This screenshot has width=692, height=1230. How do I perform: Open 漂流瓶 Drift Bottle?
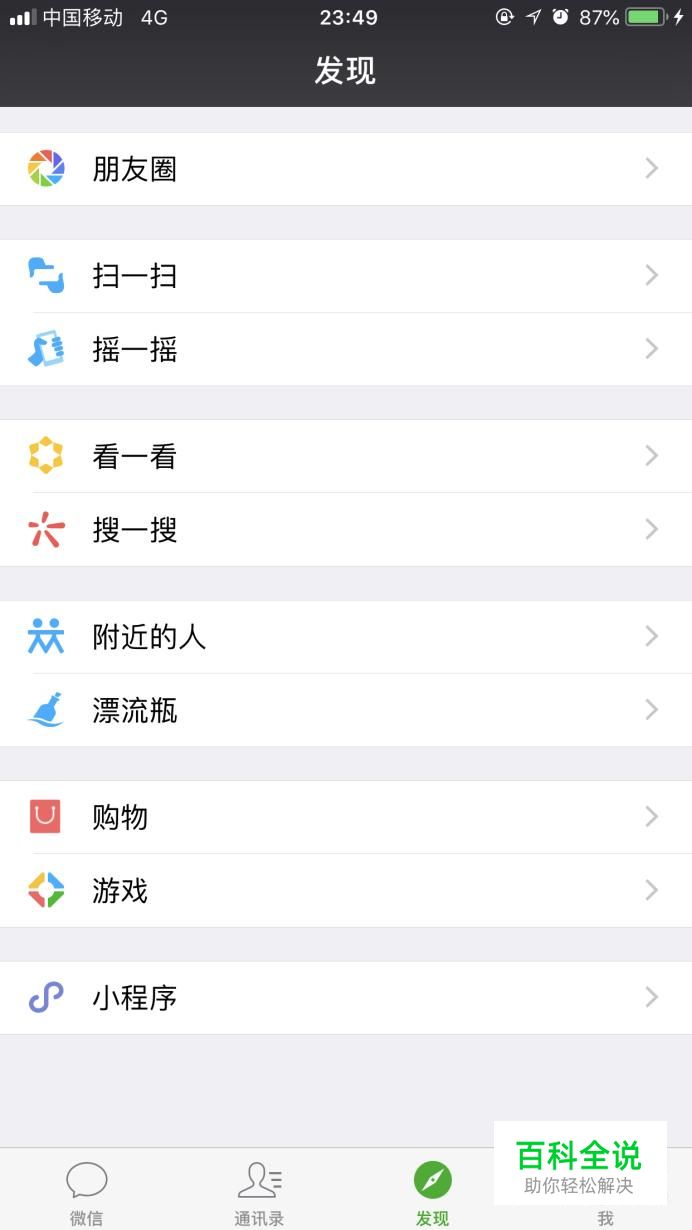click(x=345, y=711)
